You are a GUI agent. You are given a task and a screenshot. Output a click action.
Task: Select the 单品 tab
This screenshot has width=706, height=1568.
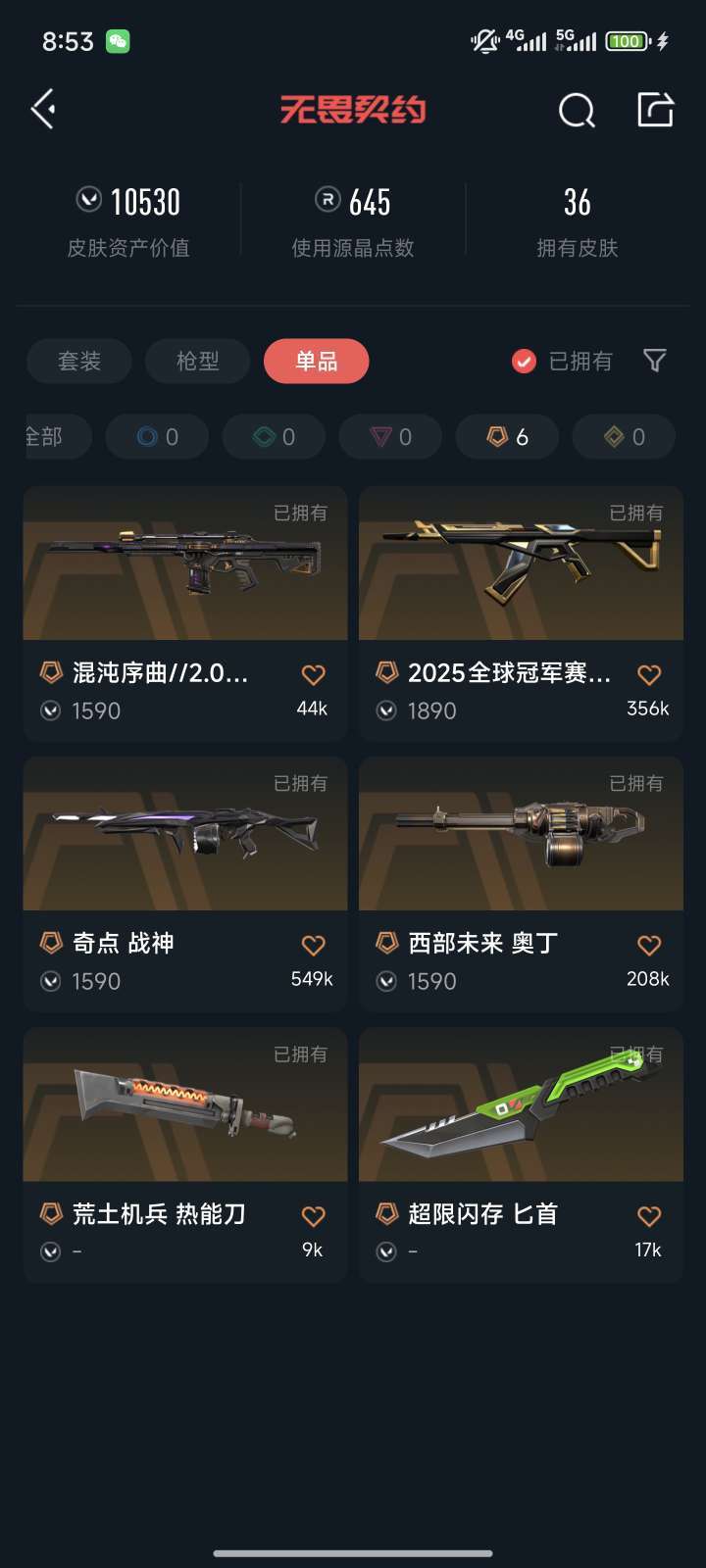(317, 361)
